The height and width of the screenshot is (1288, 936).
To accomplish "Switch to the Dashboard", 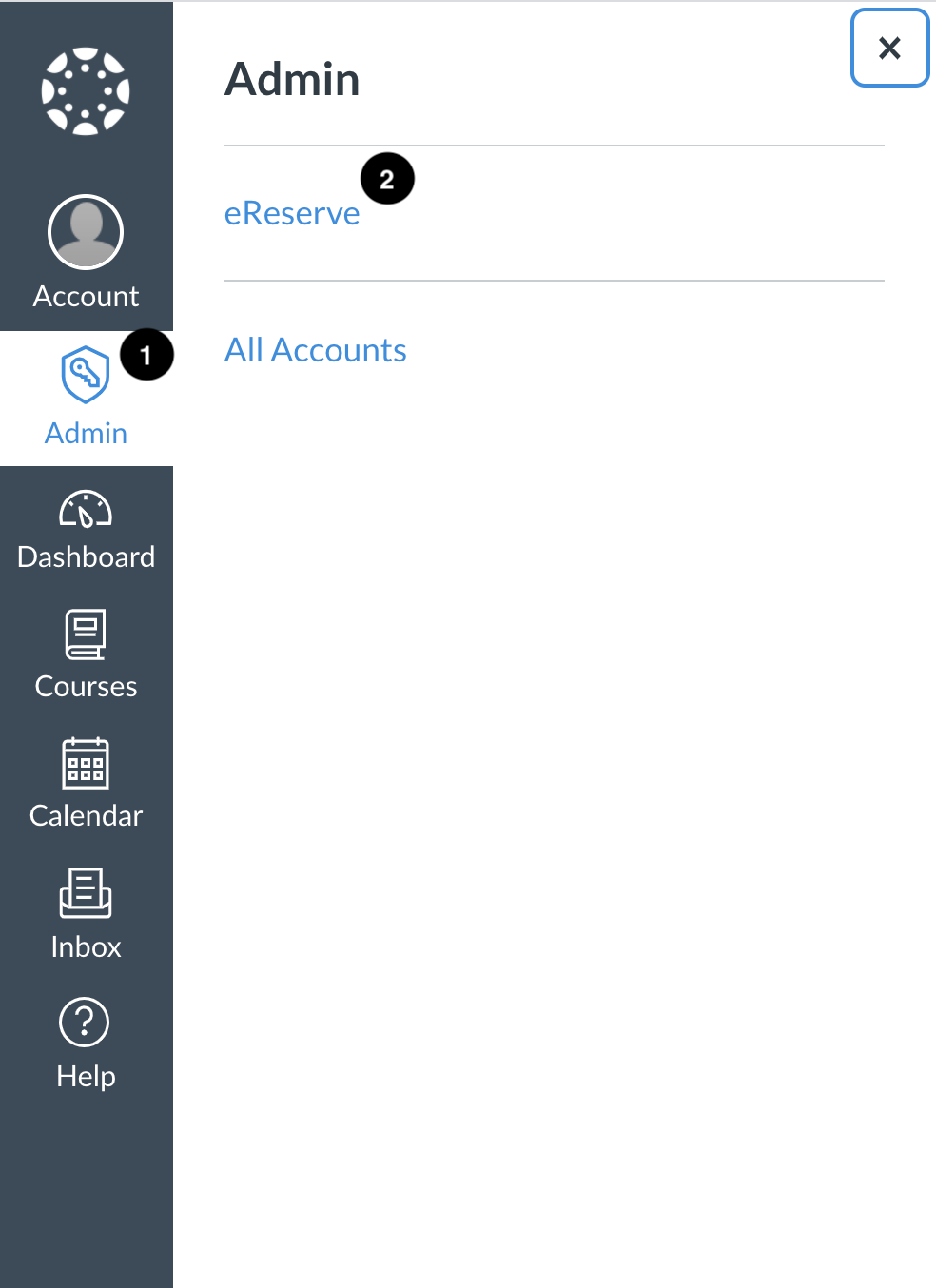I will pyautogui.click(x=86, y=531).
